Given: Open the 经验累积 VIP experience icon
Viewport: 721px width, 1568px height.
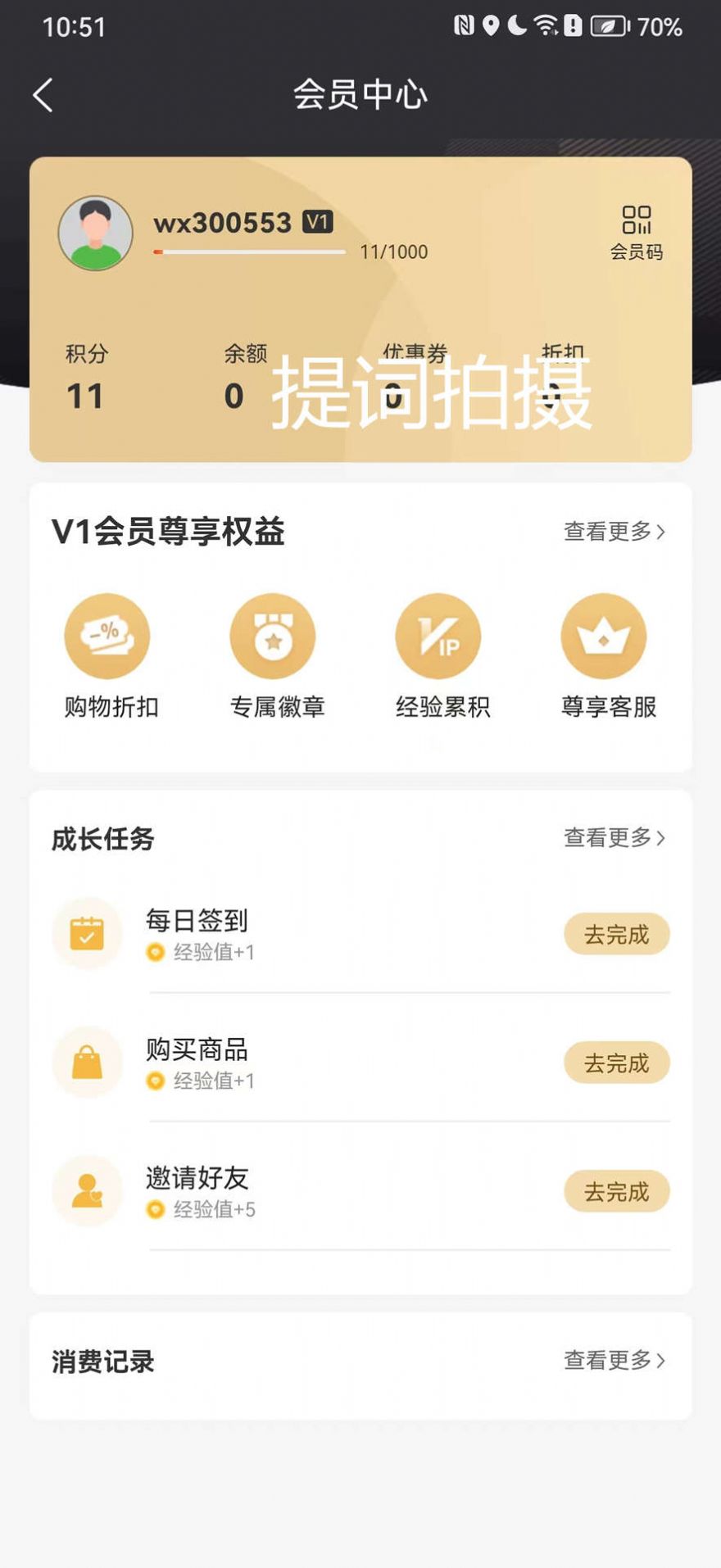Looking at the screenshot, I should (438, 635).
